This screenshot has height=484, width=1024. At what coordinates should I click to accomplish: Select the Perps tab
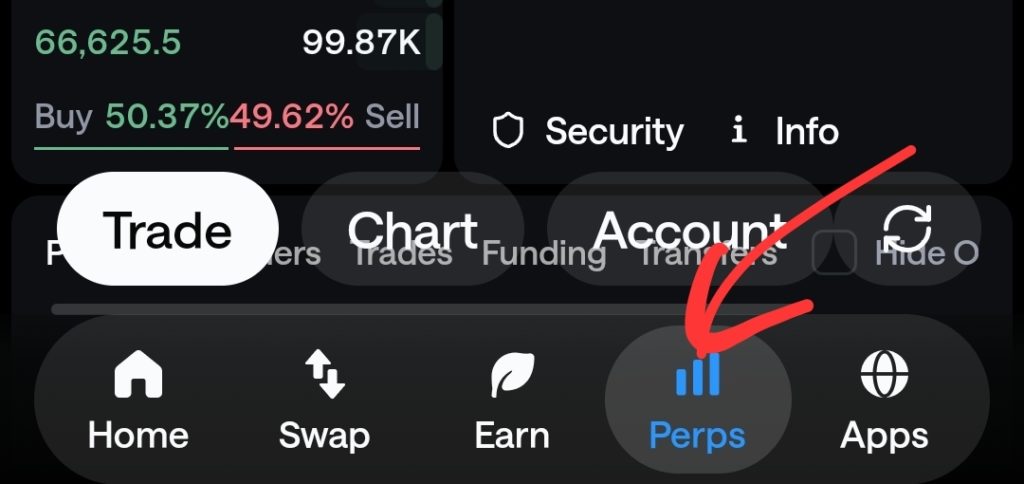click(697, 405)
